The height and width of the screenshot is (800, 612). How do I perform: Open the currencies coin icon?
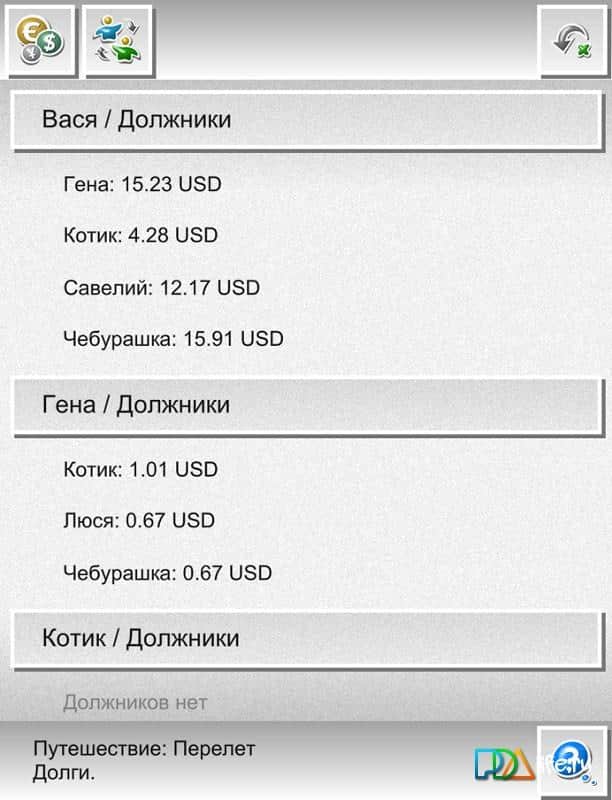click(41, 40)
